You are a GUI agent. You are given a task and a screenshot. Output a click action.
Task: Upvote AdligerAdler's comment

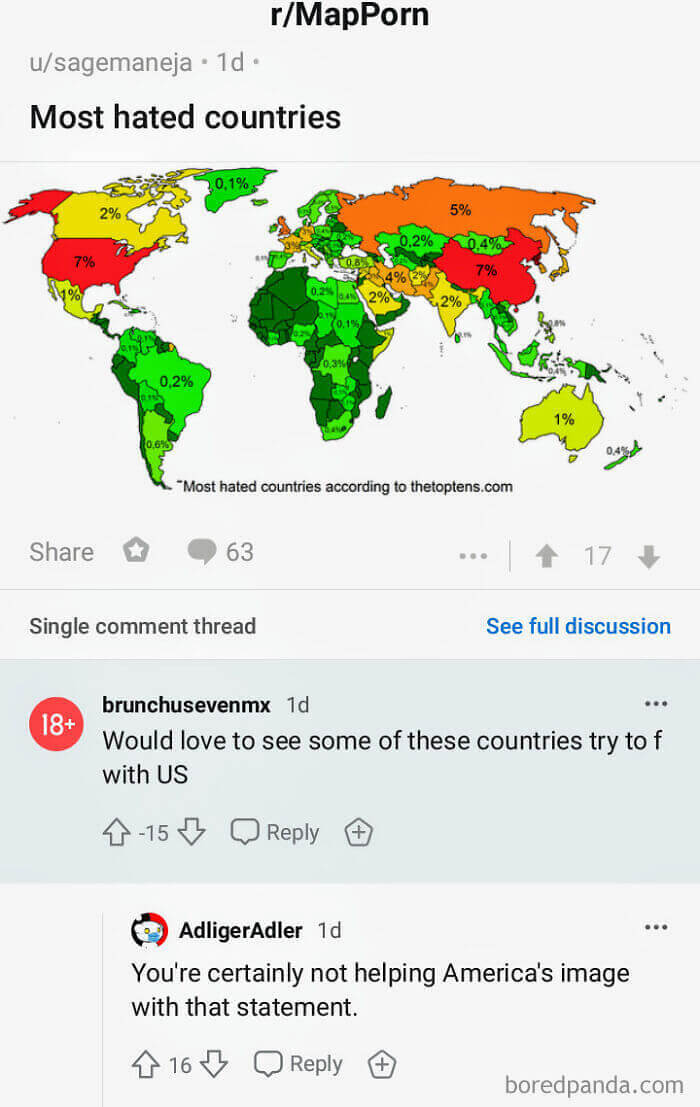[x=144, y=1064]
